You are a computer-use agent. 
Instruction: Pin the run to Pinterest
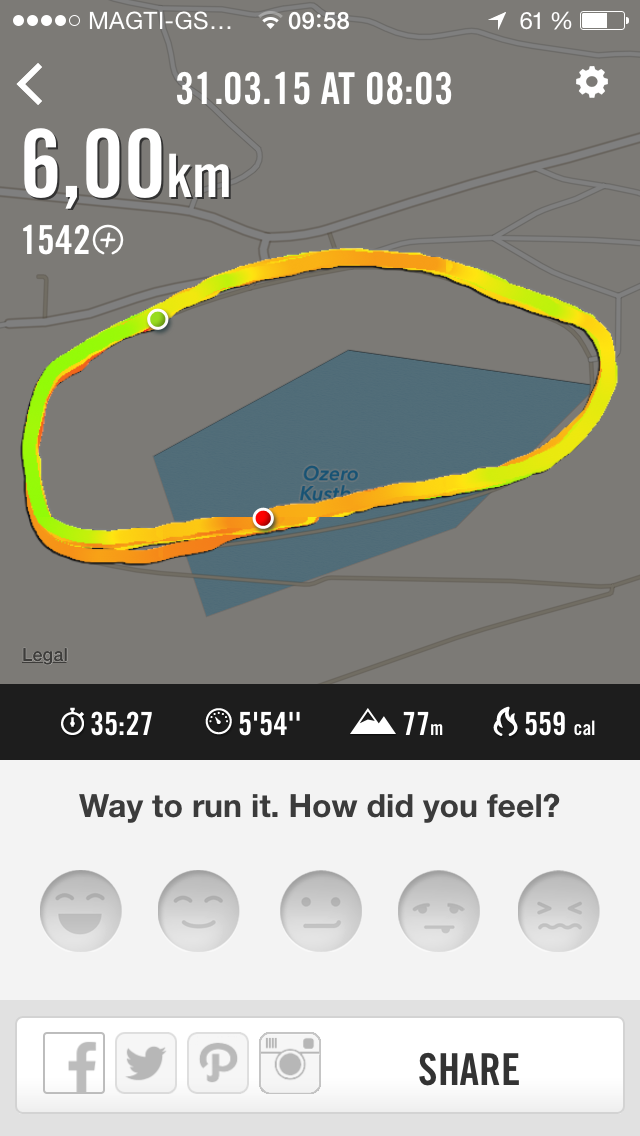coord(218,1063)
